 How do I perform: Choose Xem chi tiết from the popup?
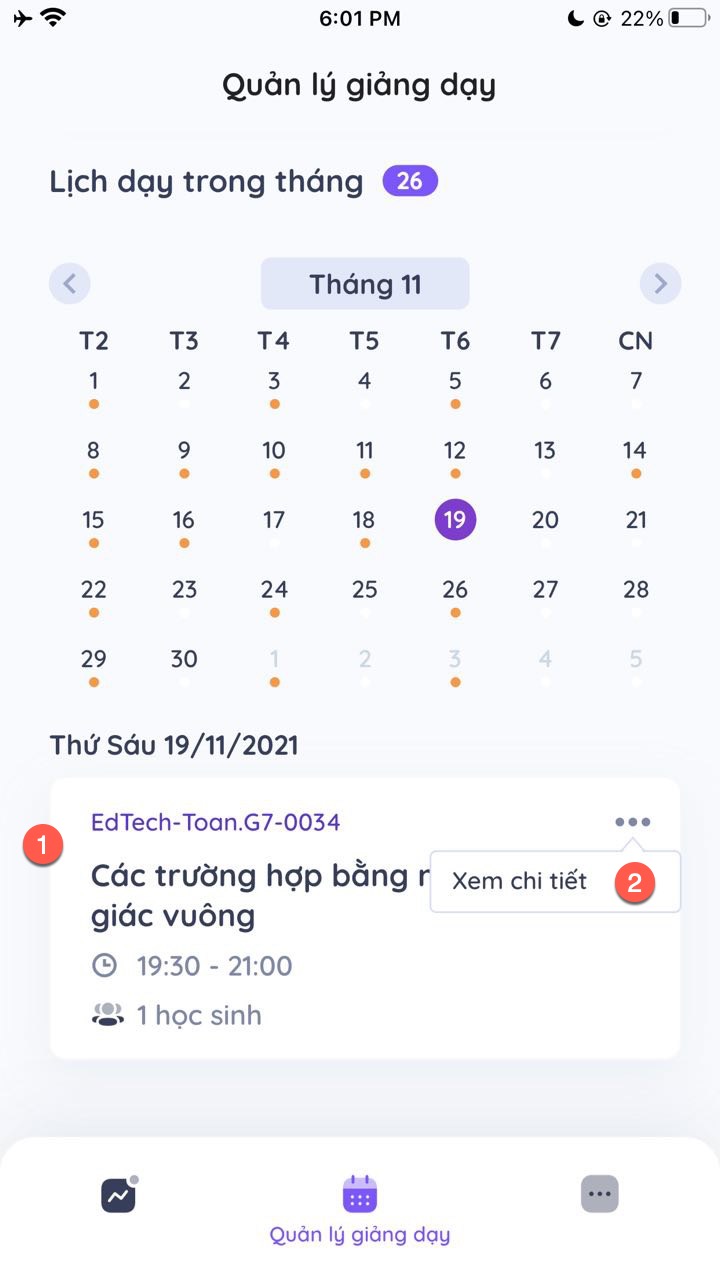click(x=520, y=882)
